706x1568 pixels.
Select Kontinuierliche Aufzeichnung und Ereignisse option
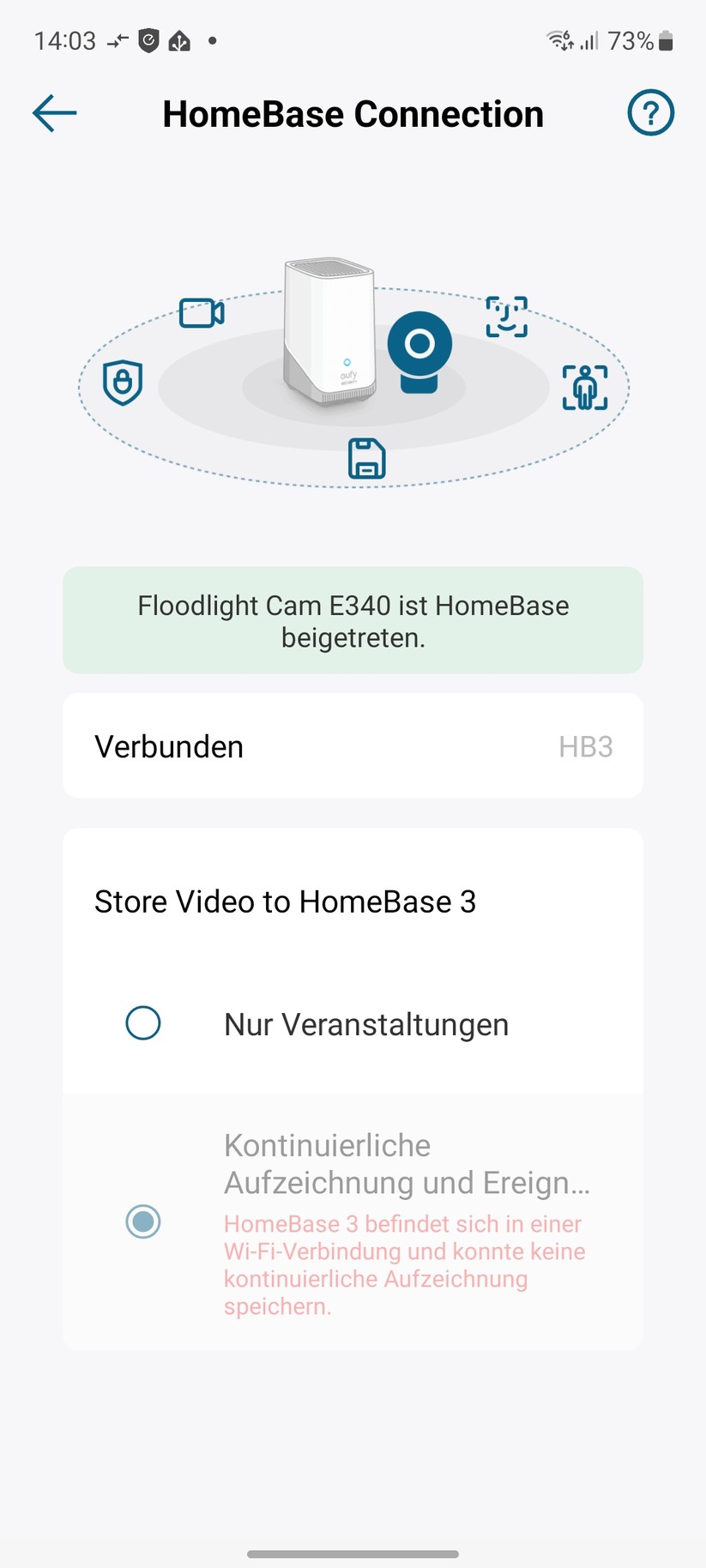pos(407,1164)
